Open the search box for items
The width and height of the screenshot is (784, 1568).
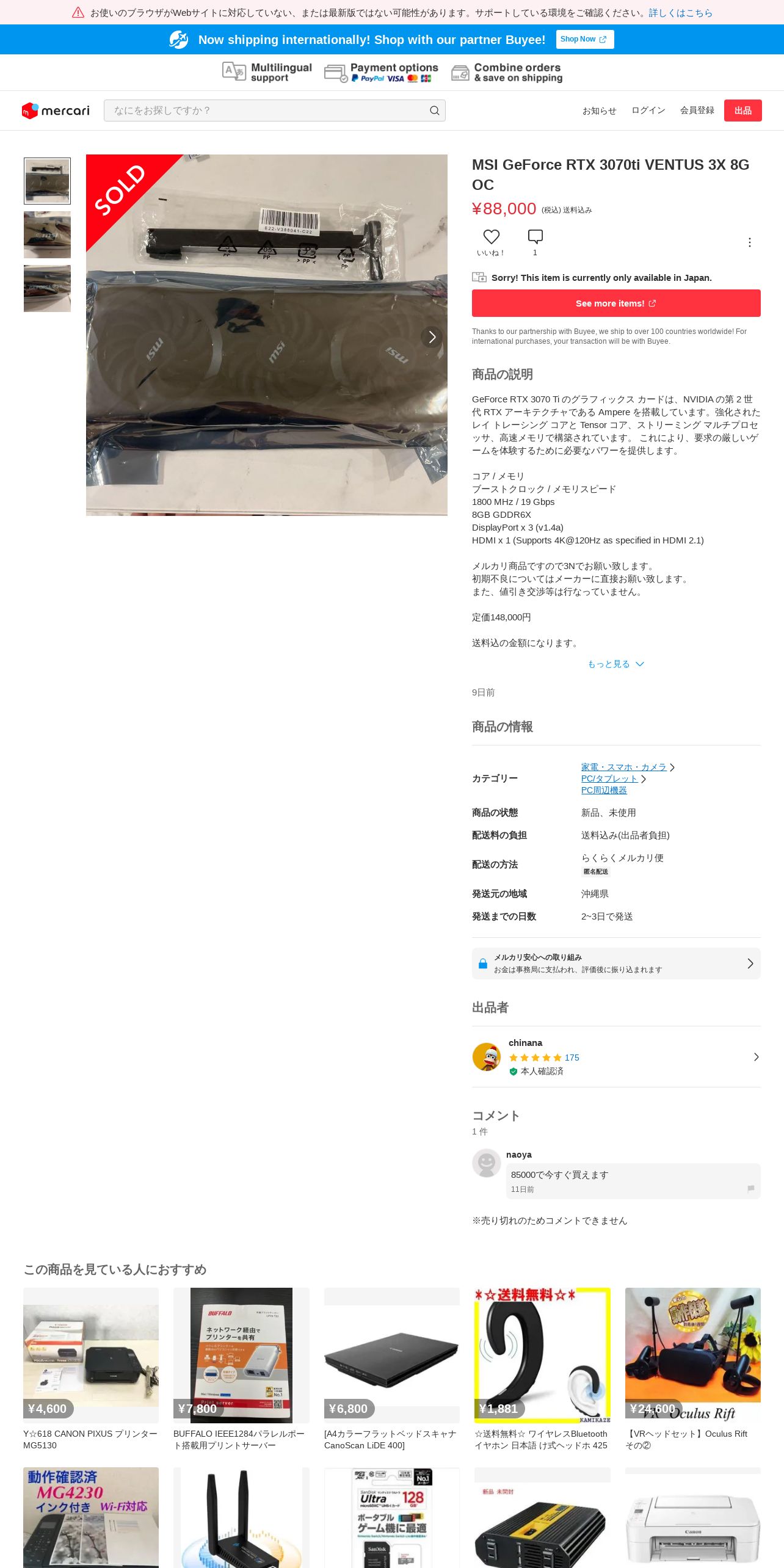pyautogui.click(x=274, y=111)
